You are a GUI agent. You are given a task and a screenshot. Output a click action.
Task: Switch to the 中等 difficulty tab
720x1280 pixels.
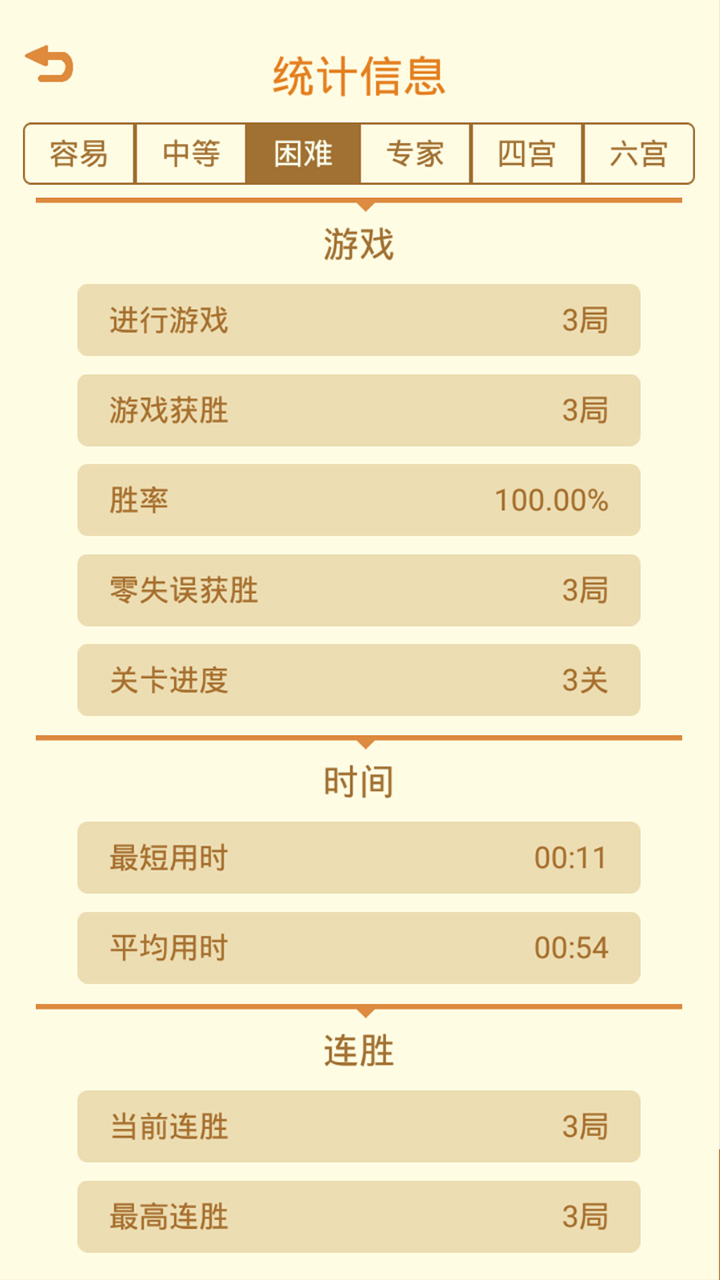[x=190, y=154]
